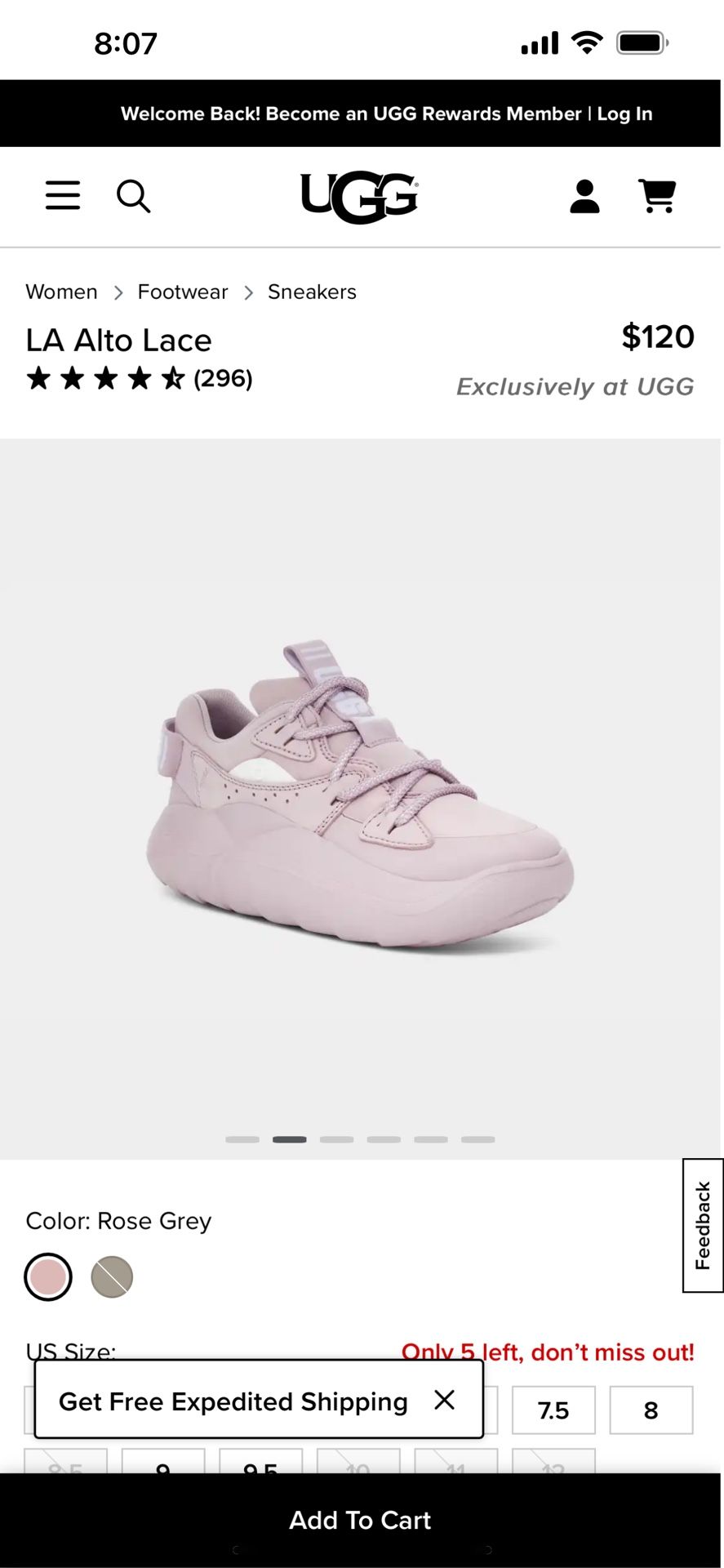The height and width of the screenshot is (1568, 724).
Task: Open the Sneakers breadcrumb
Action: click(312, 292)
